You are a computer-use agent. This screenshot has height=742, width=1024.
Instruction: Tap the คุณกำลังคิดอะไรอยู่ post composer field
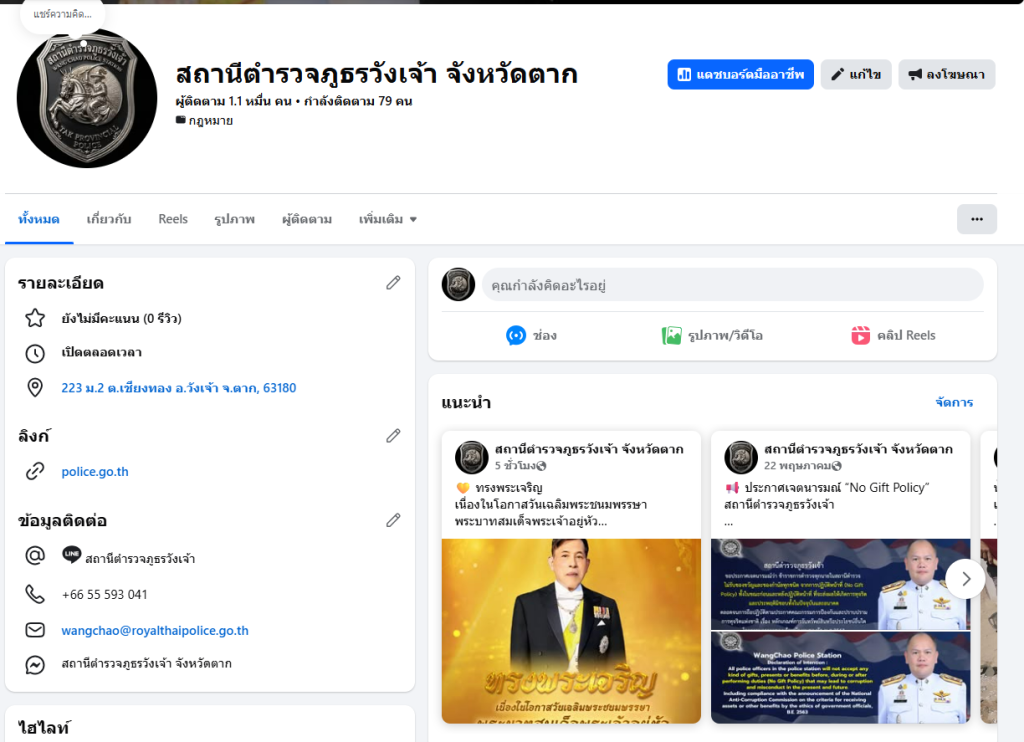click(732, 285)
